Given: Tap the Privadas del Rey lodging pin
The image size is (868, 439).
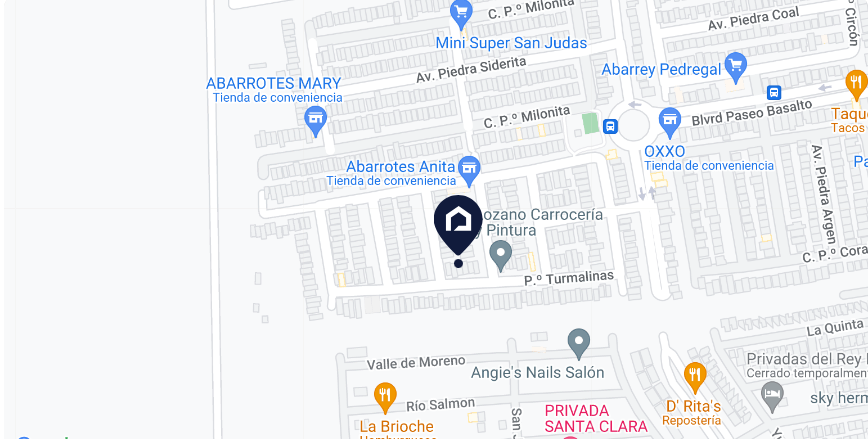Looking at the screenshot, I should pyautogui.click(x=772, y=397).
